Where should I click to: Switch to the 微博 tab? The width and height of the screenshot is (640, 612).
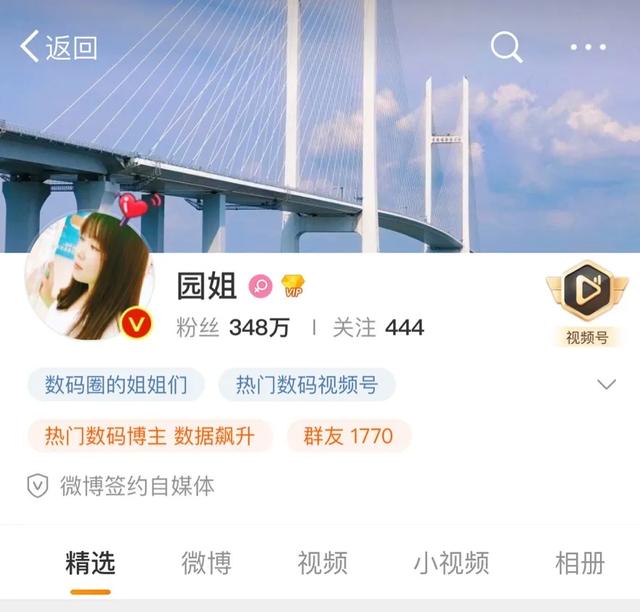[206, 562]
